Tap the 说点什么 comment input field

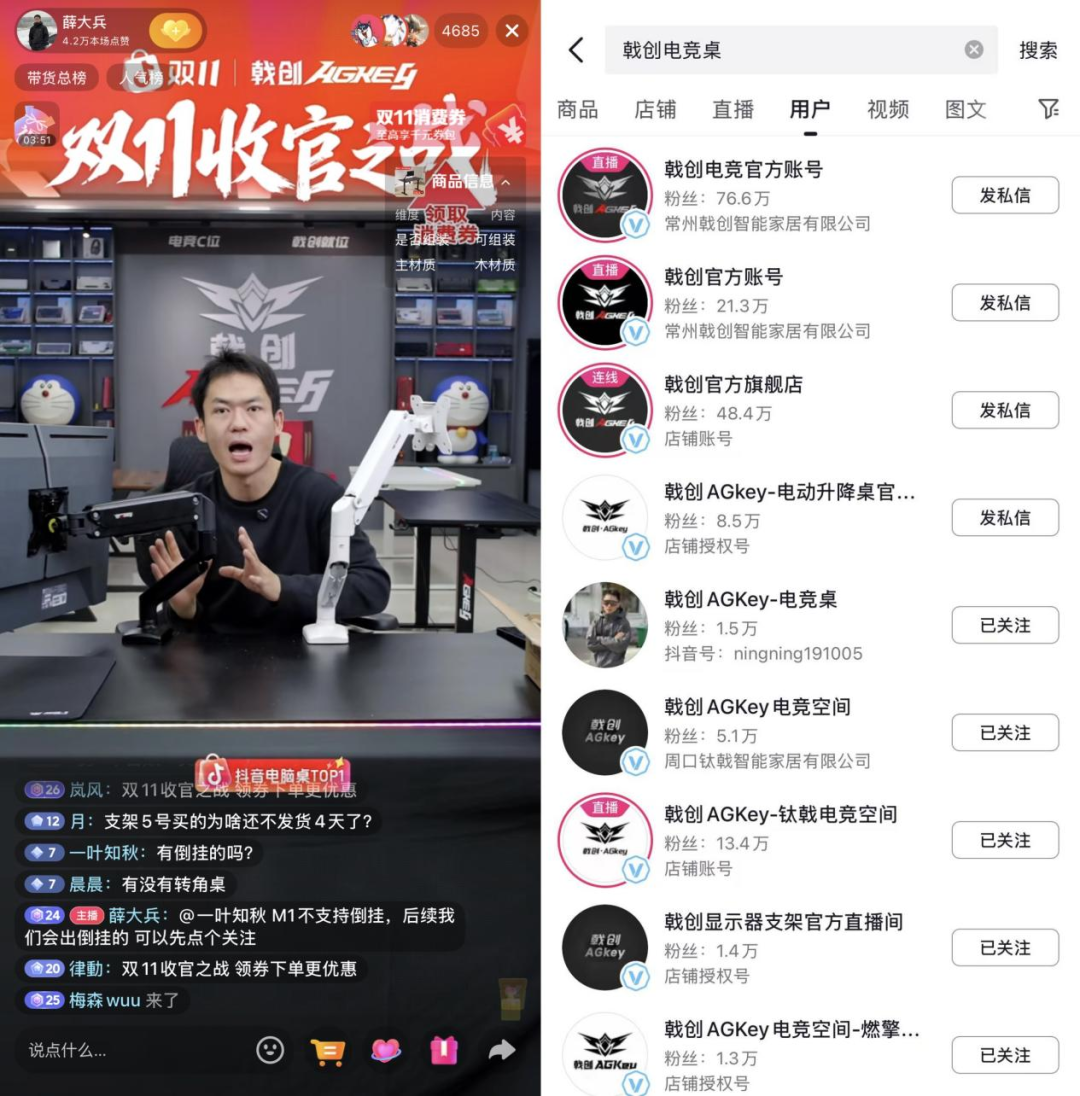coord(120,1052)
